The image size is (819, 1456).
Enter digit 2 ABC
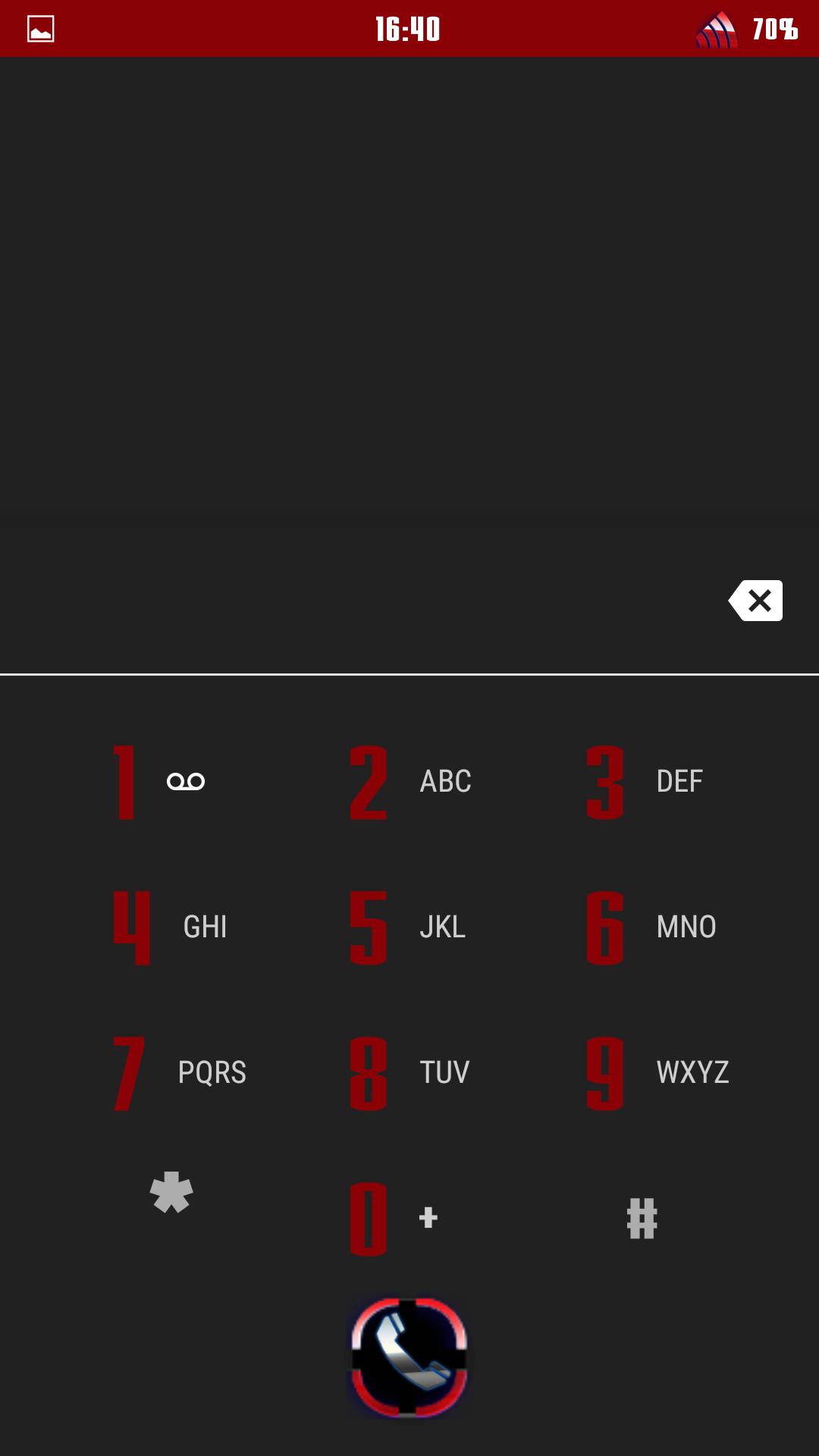tap(409, 782)
